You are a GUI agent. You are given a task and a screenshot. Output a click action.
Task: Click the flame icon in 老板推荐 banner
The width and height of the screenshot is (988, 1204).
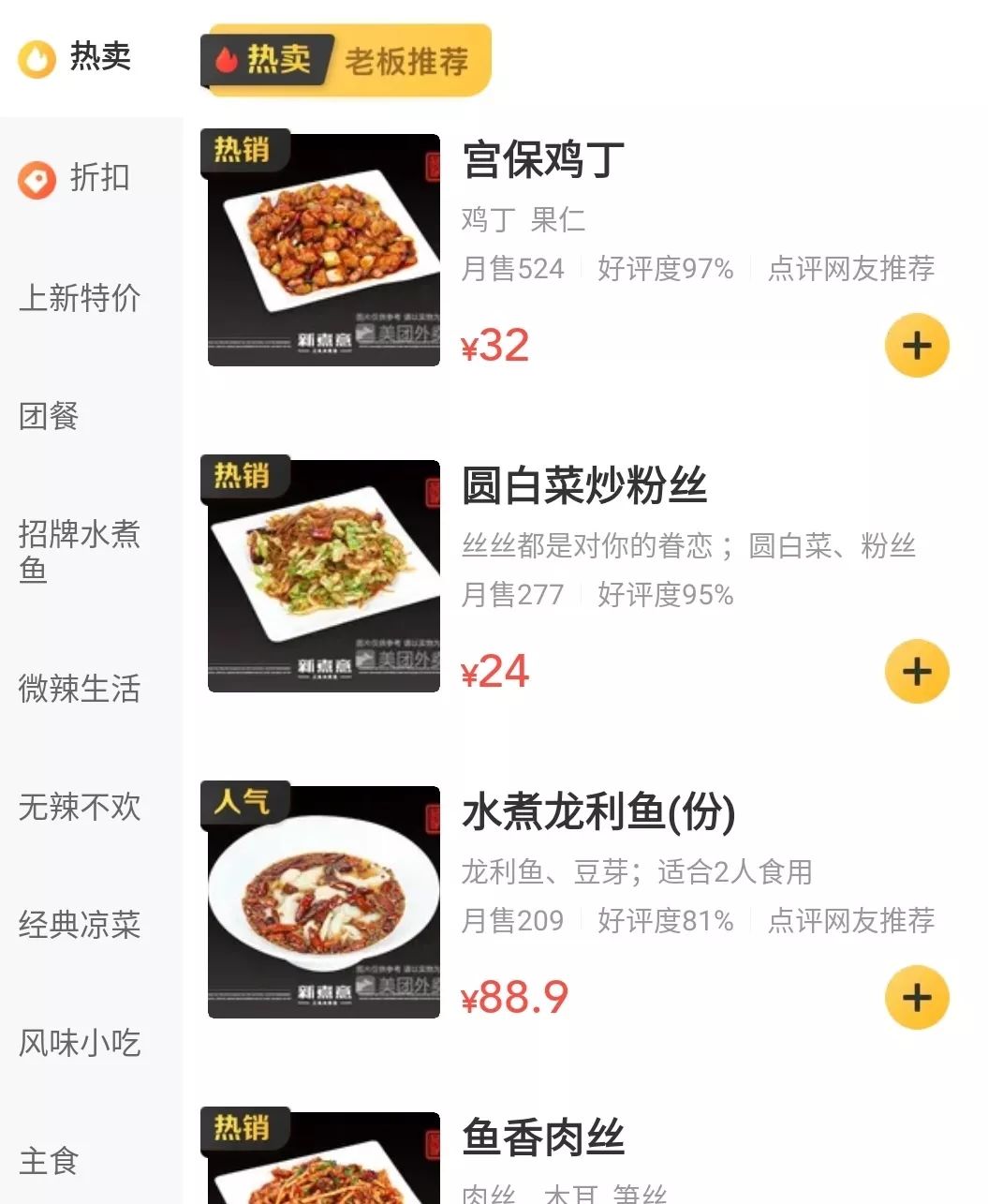click(x=225, y=59)
